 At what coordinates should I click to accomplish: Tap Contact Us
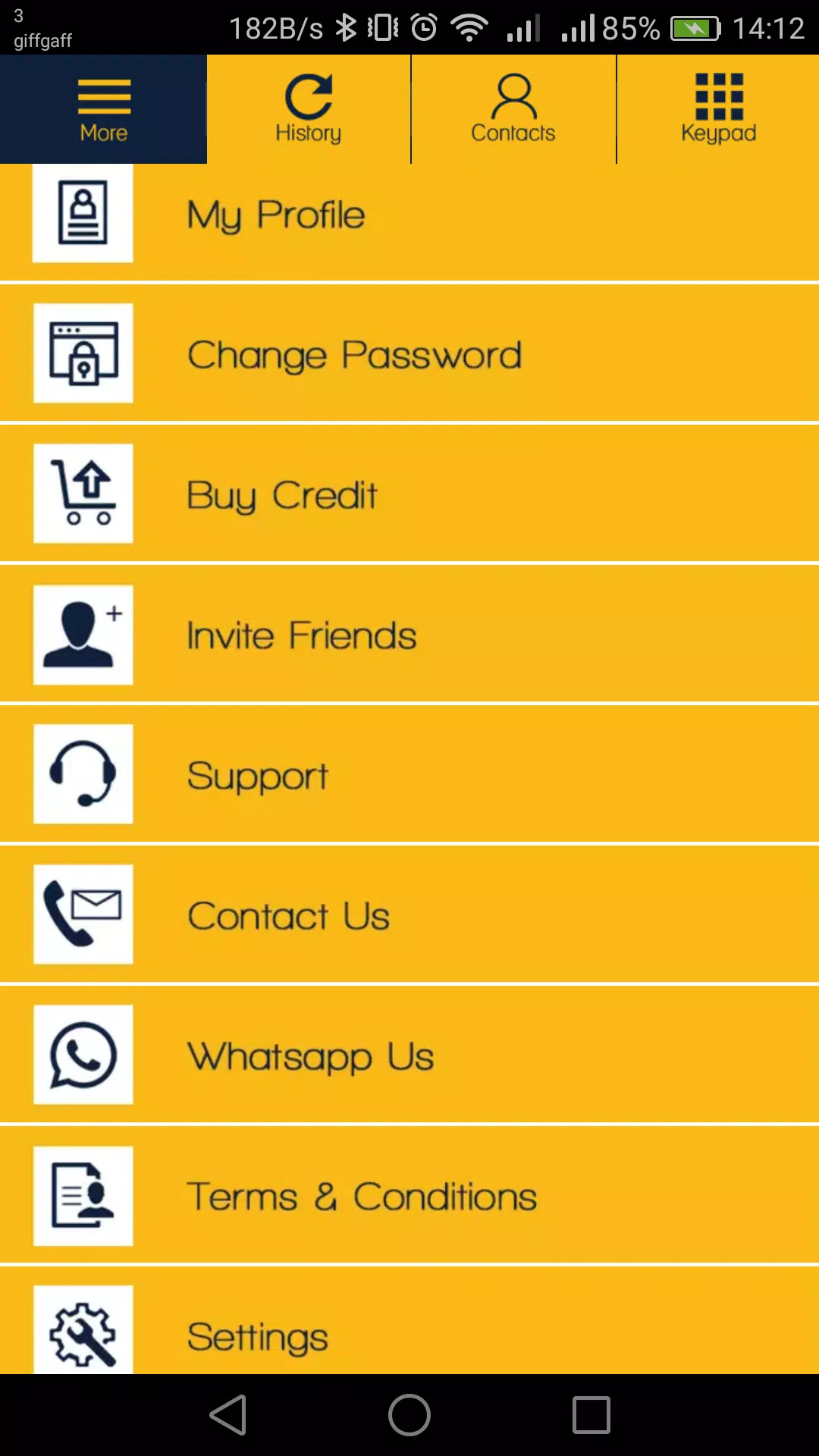point(409,915)
